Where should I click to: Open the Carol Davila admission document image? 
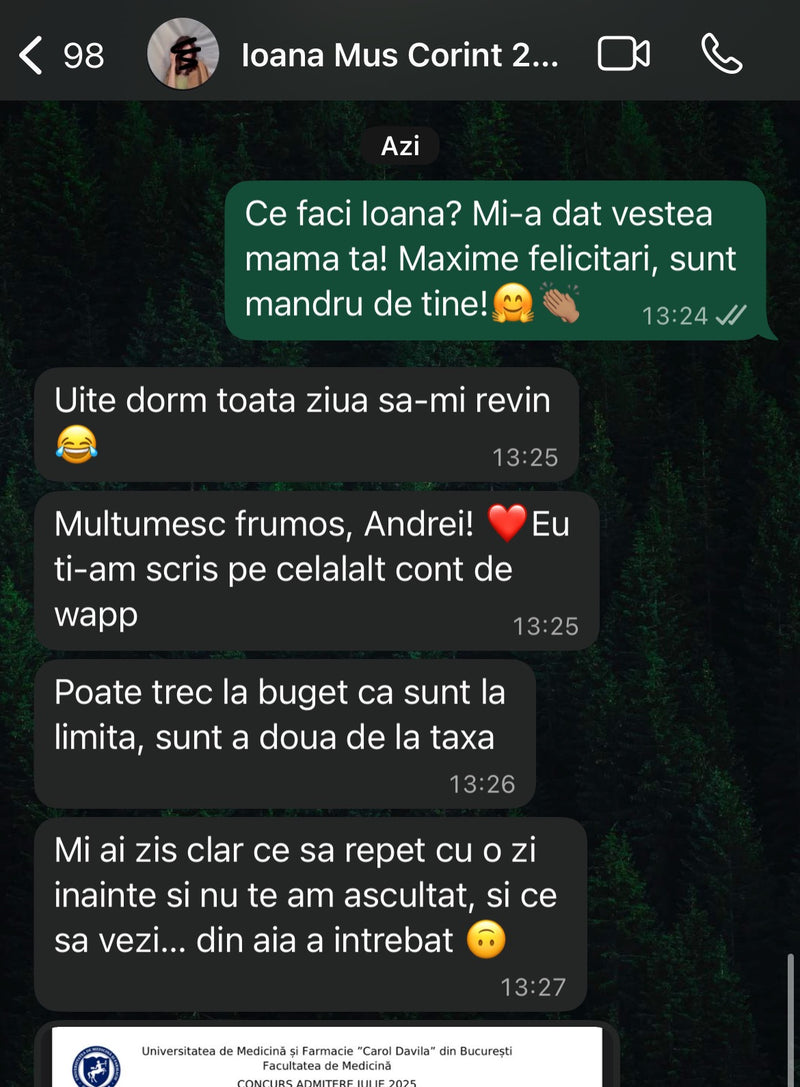click(x=327, y=1058)
